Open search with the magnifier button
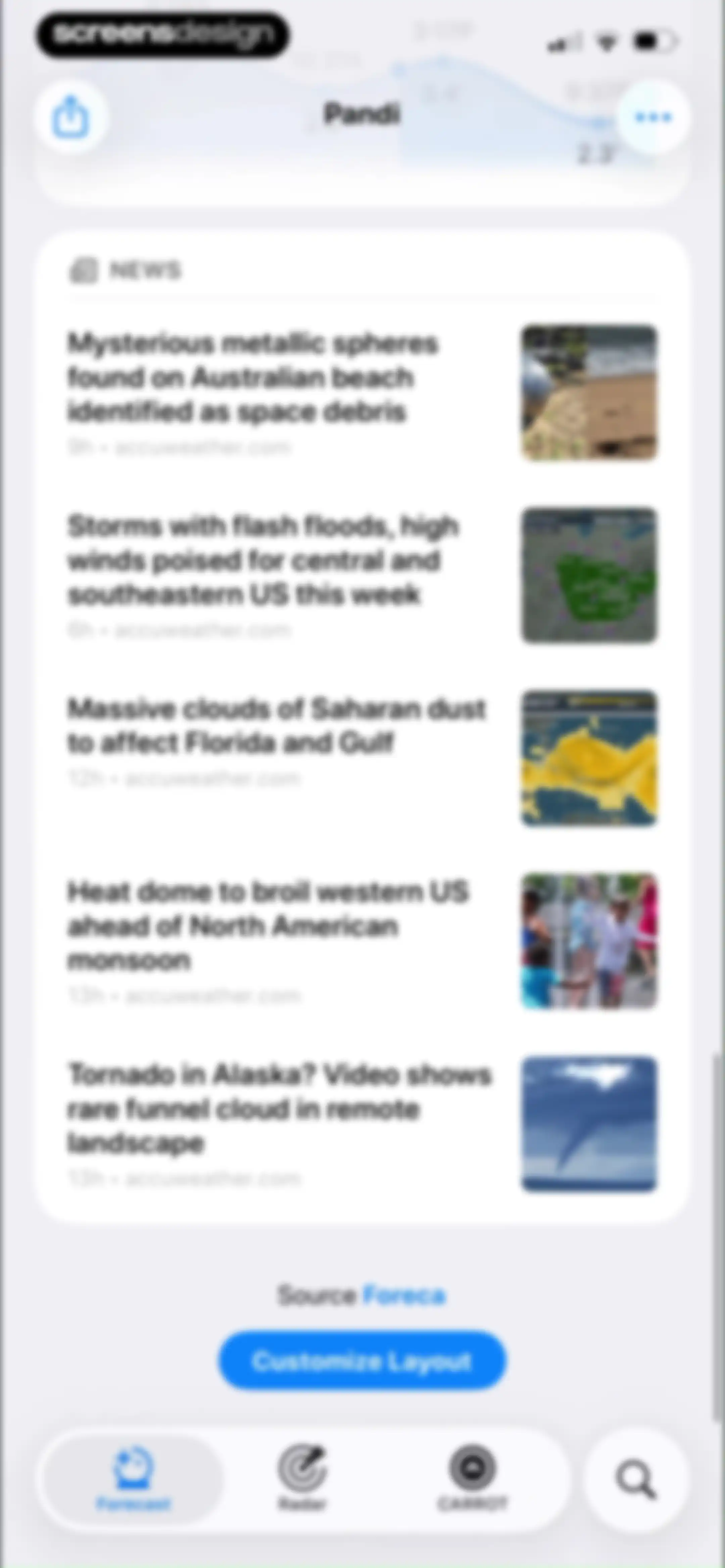Viewport: 725px width, 1568px height. 636,1480
